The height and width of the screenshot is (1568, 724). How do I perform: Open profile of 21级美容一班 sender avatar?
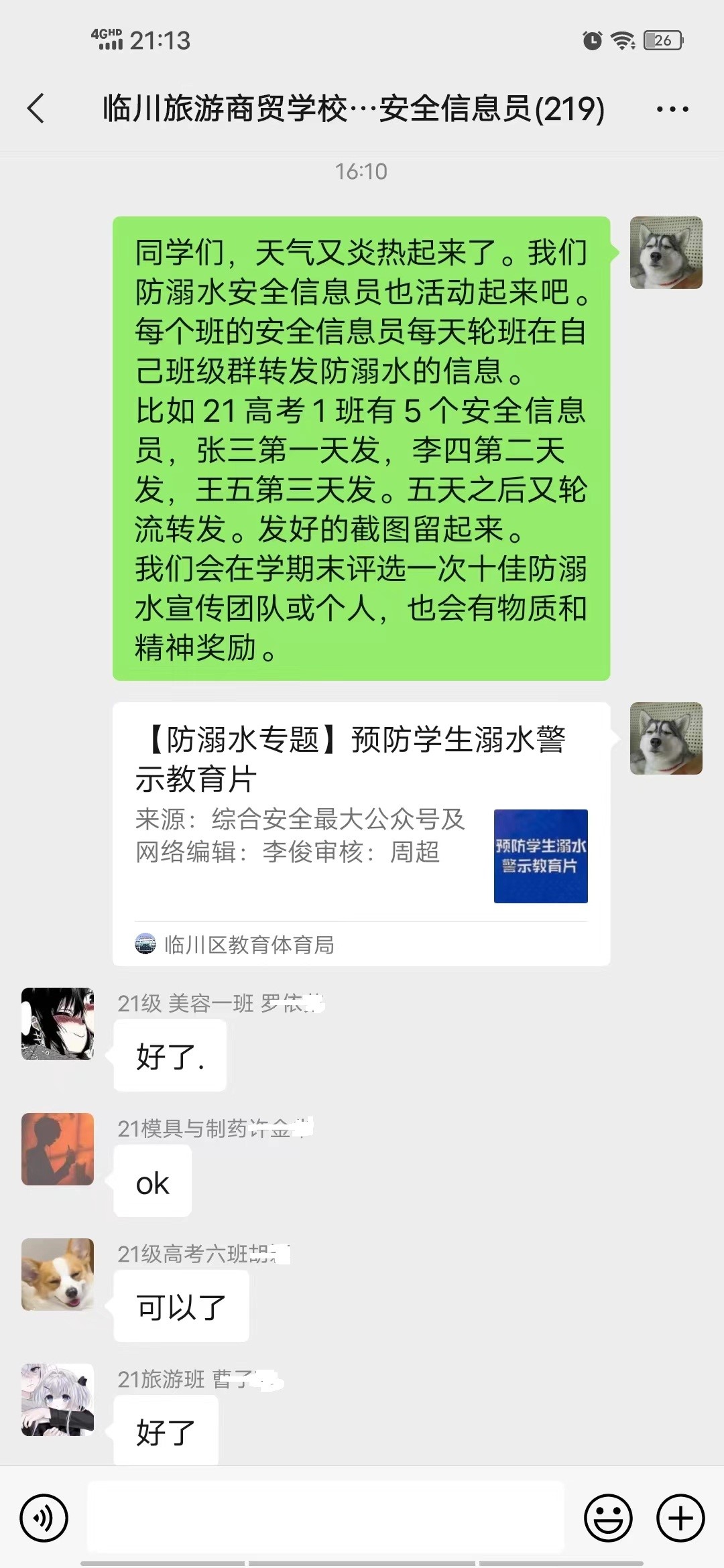(58, 1023)
